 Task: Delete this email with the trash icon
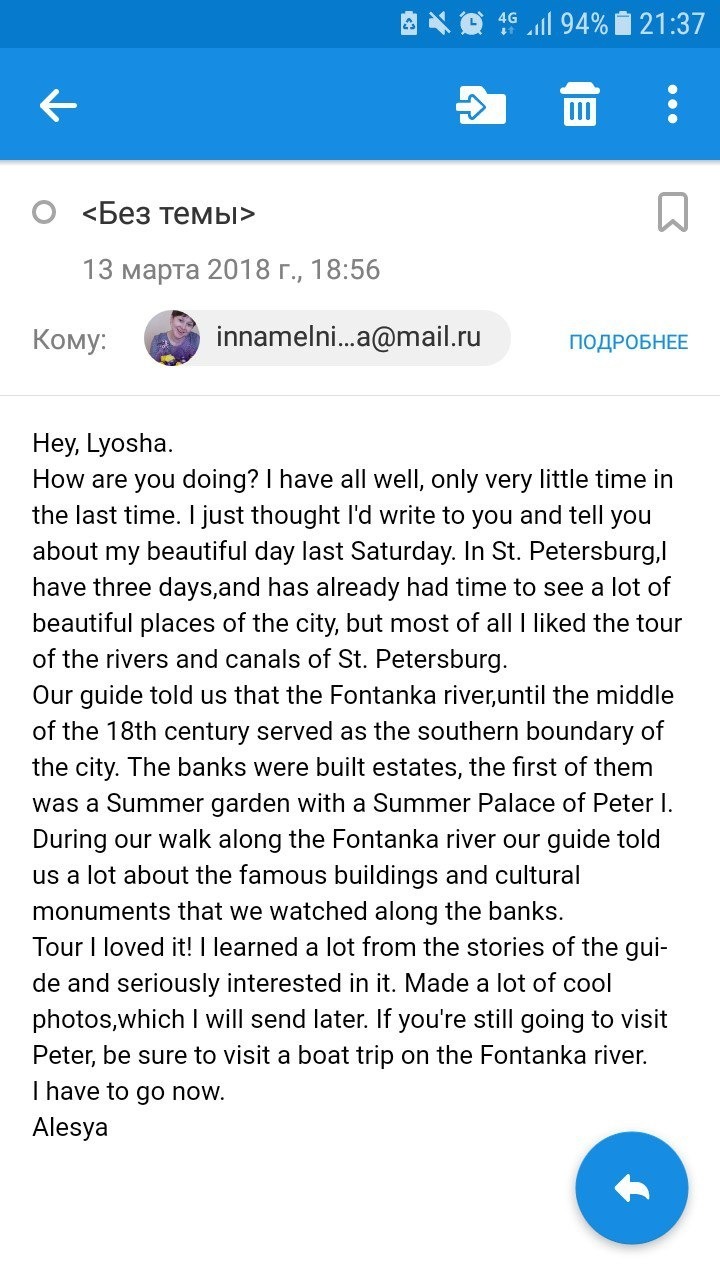pyautogui.click(x=579, y=105)
